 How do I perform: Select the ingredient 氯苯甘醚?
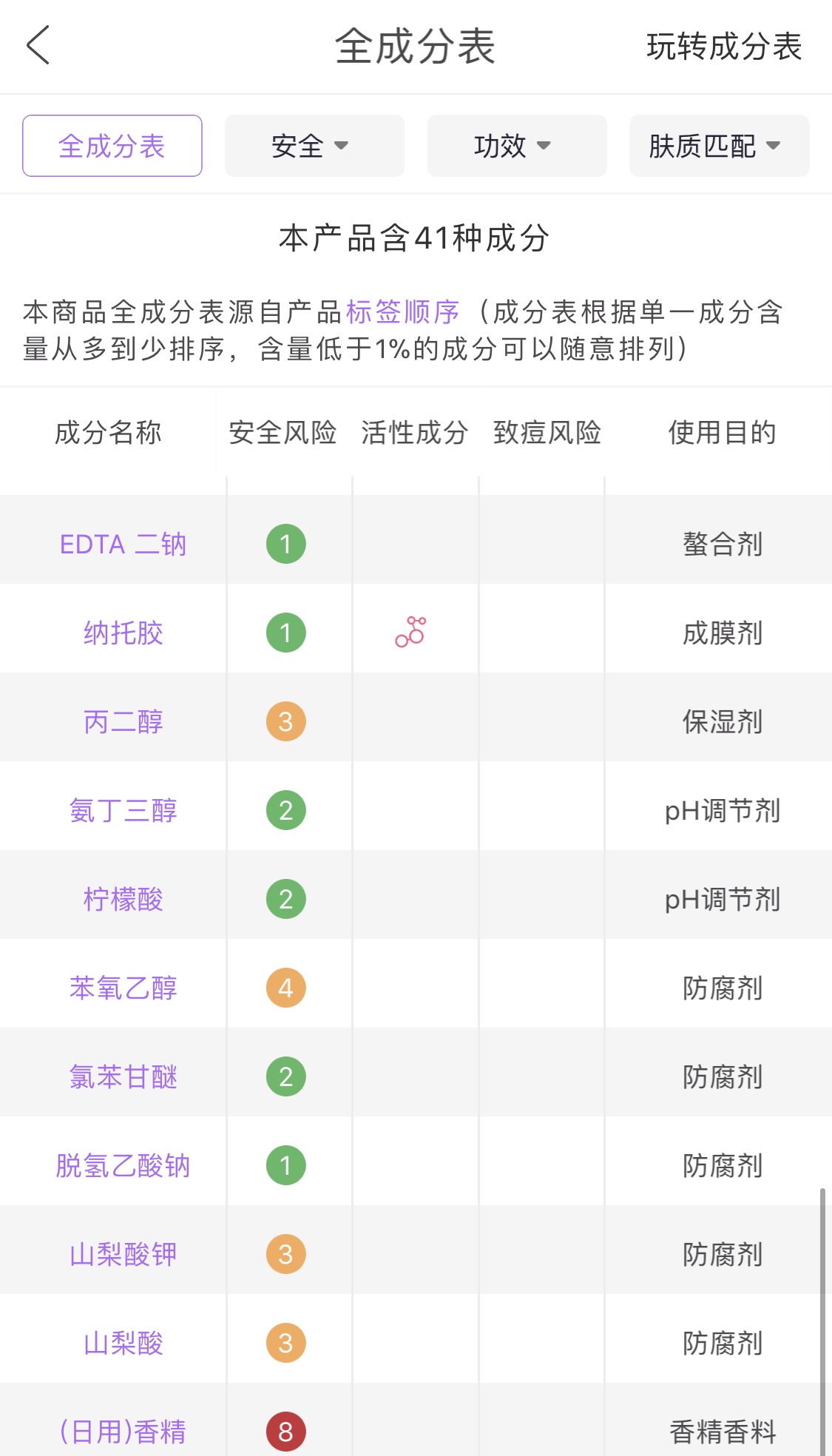click(124, 1076)
